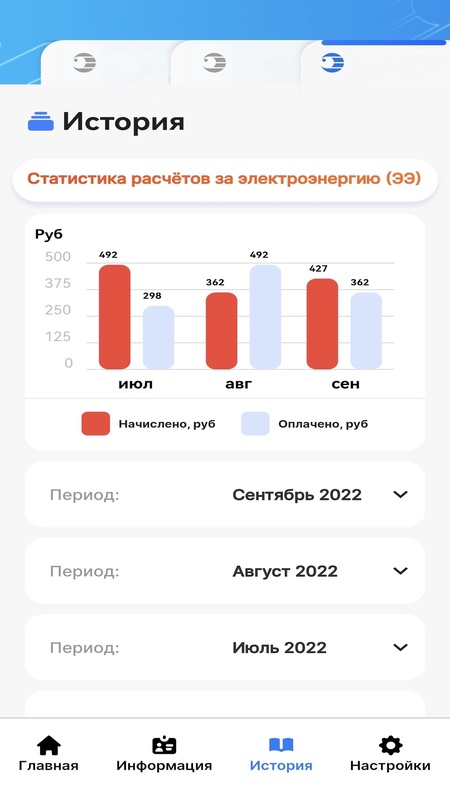Switch to the middle account tab at top
Viewport: 450px width, 800px height.
[236, 63]
